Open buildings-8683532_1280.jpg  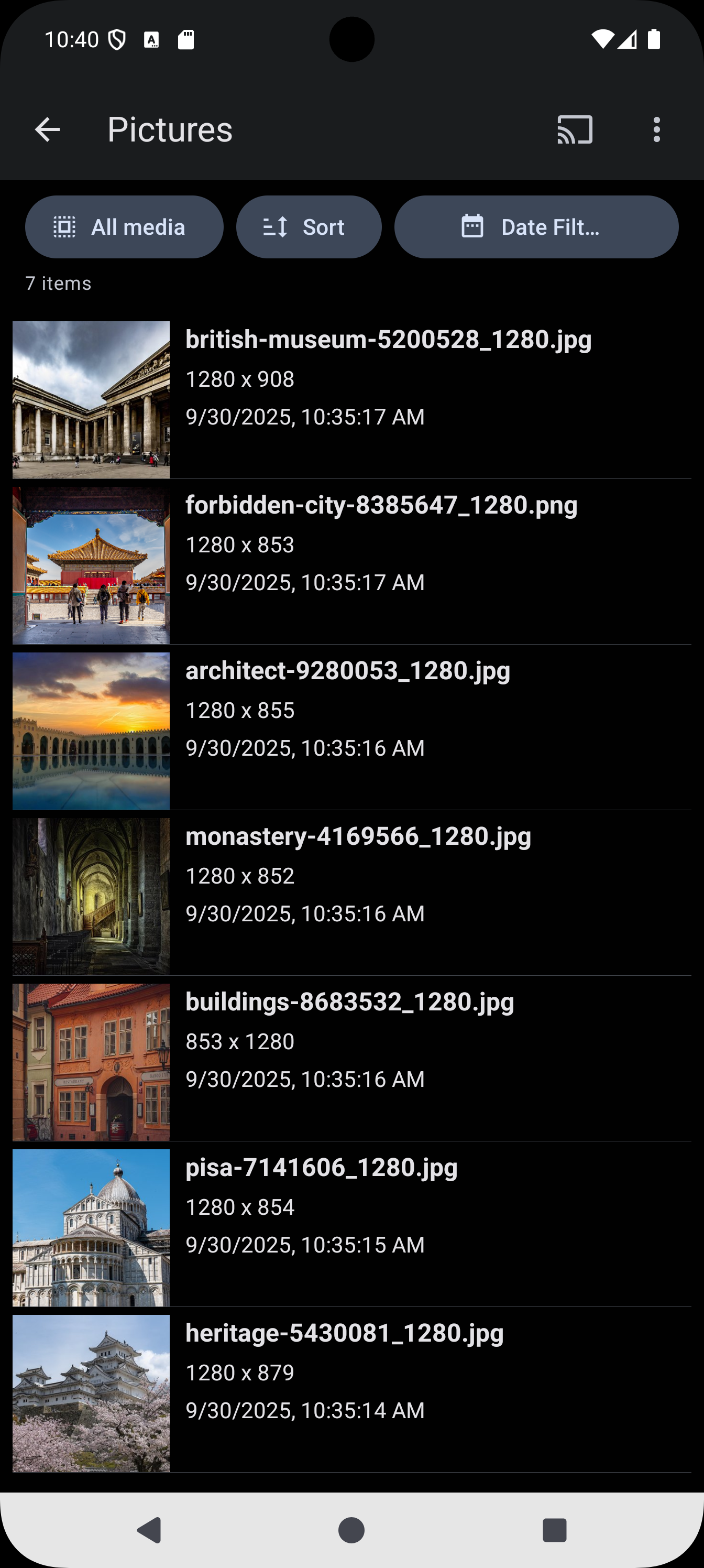click(x=351, y=1062)
